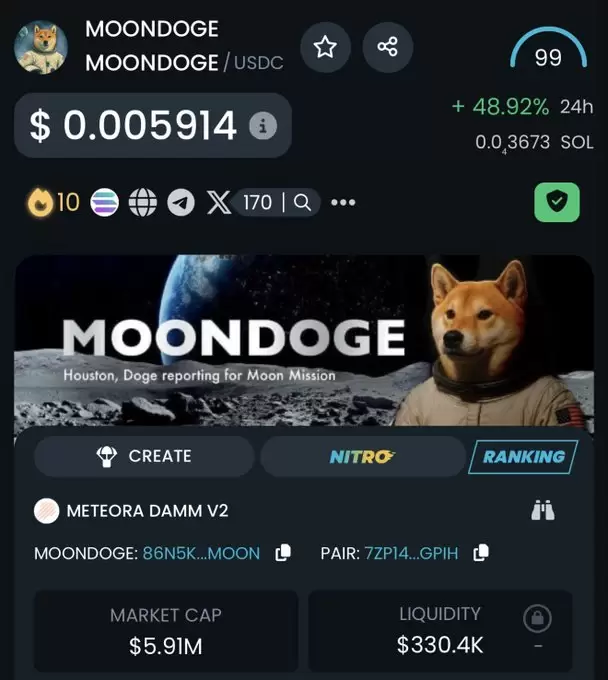608x680 pixels.
Task: Copy the PAIR address 7ZP14...GPIH
Action: (481, 553)
